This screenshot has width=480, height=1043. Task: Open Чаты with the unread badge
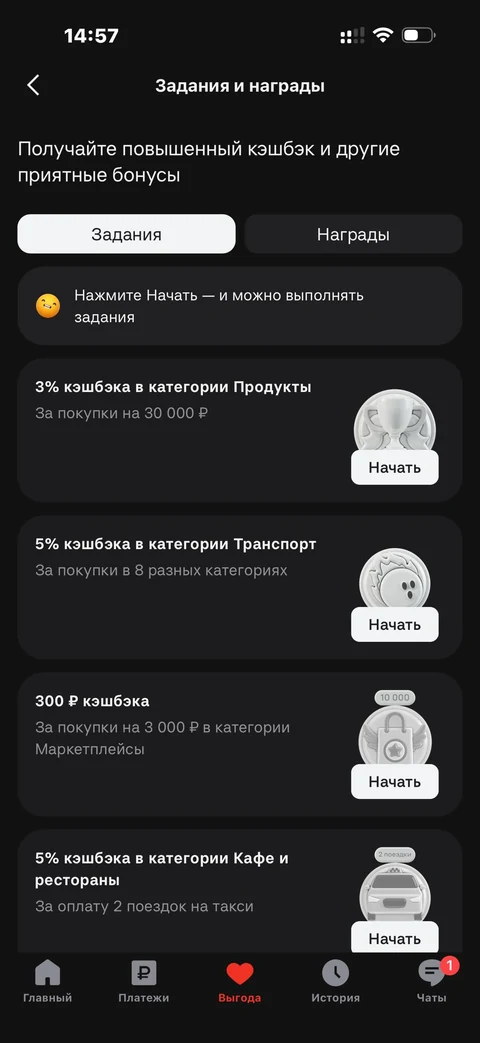[432, 982]
